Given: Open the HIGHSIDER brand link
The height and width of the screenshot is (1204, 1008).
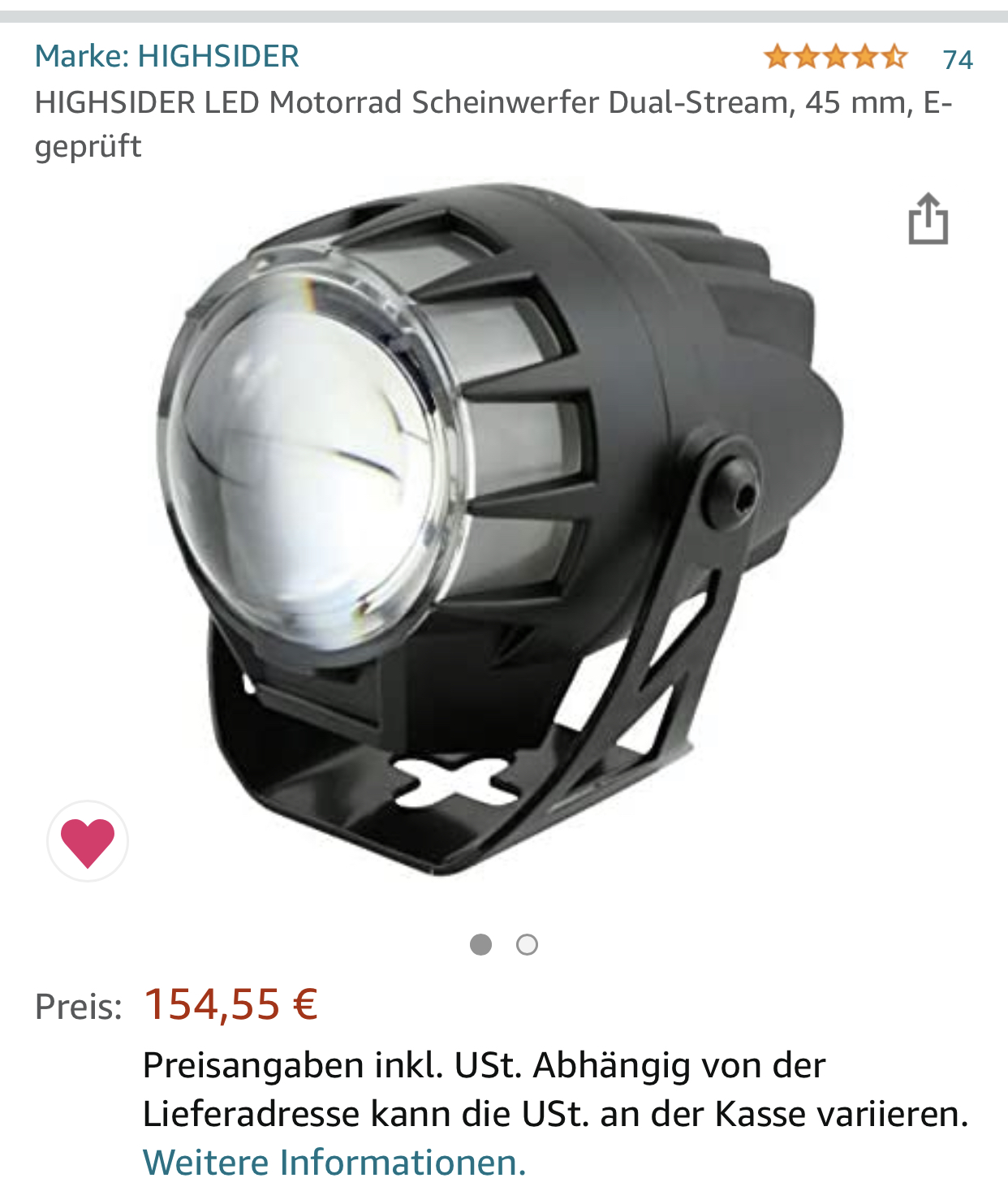Looking at the screenshot, I should click(x=166, y=57).
